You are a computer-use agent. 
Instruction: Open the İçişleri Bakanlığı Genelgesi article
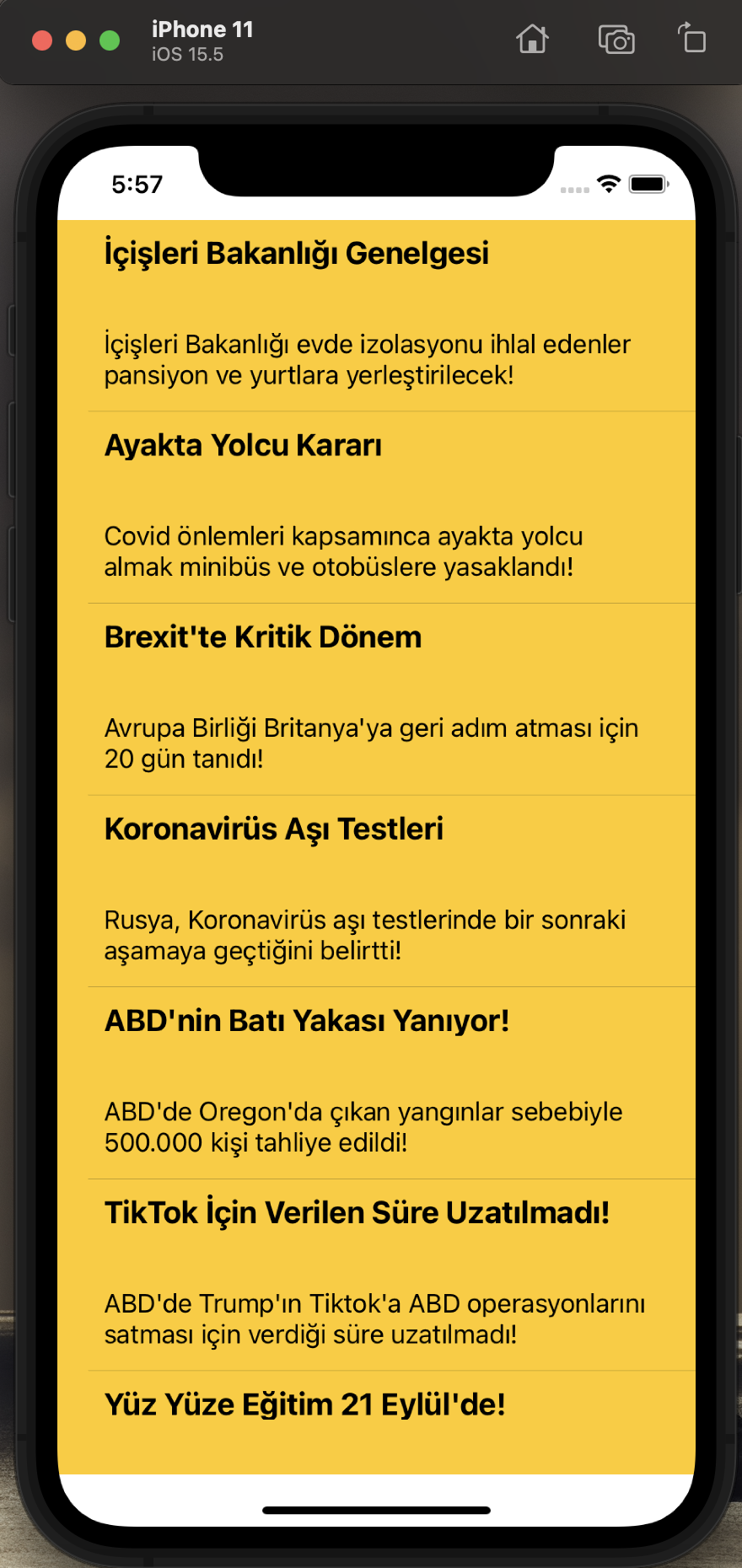tap(297, 251)
